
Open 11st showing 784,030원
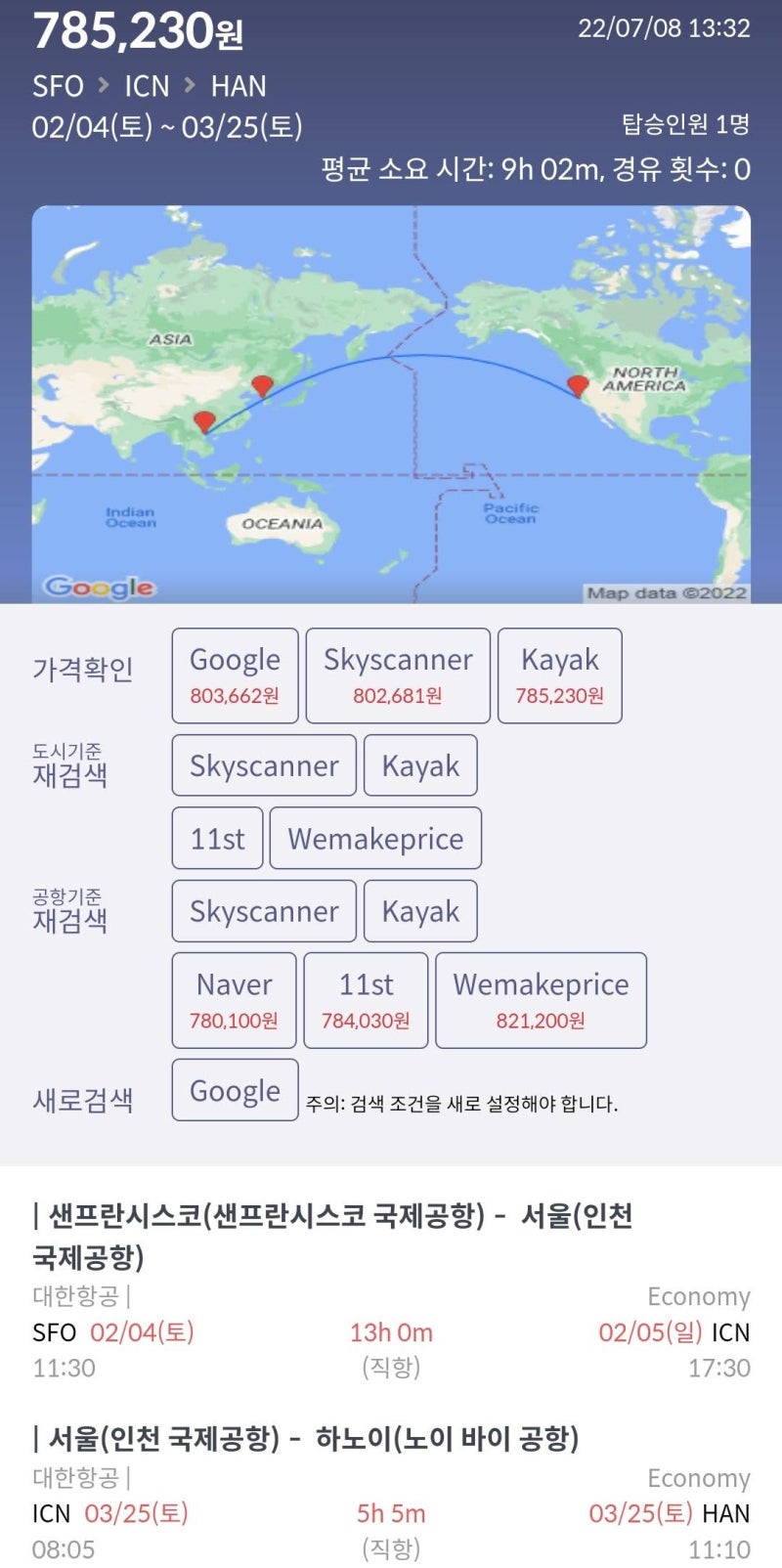pos(366,1000)
